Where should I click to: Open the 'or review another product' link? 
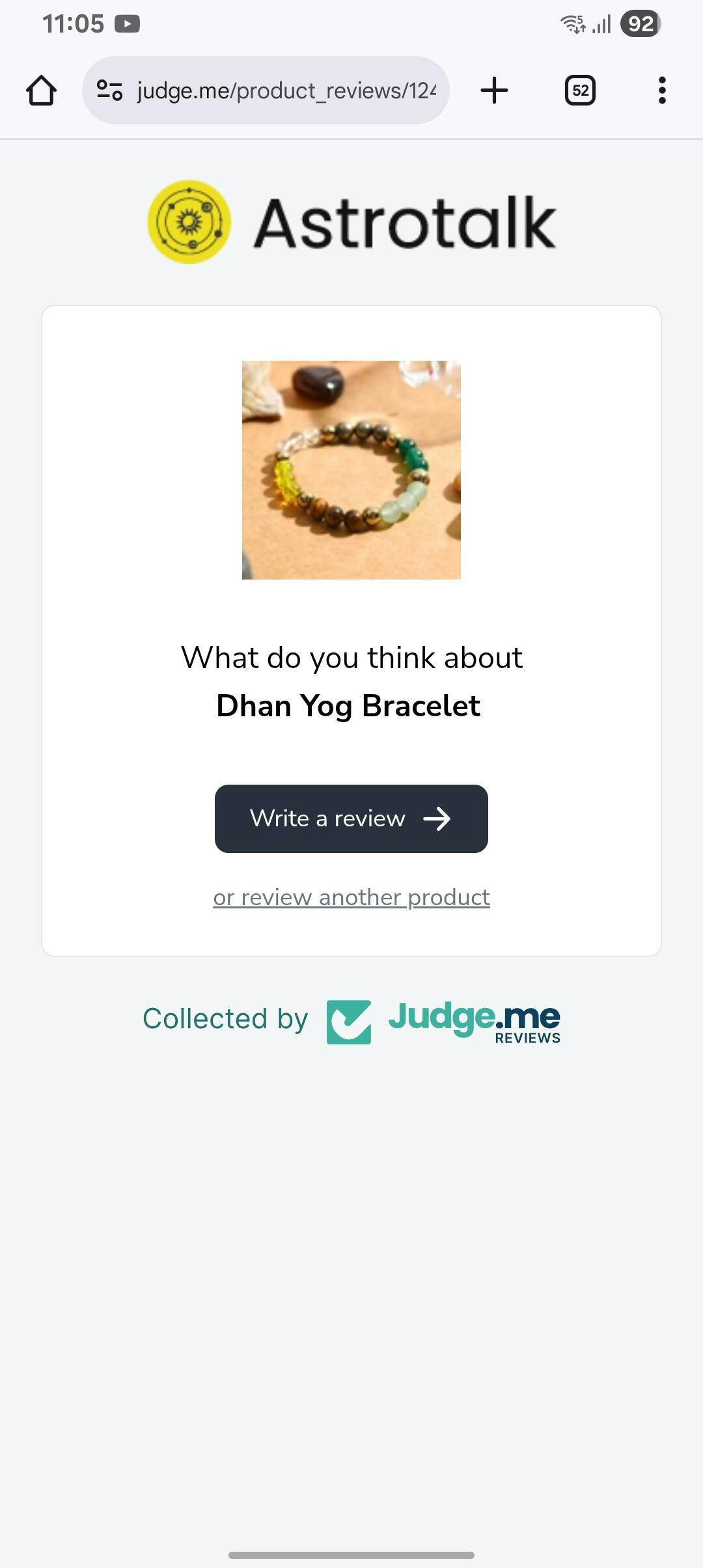point(351,897)
